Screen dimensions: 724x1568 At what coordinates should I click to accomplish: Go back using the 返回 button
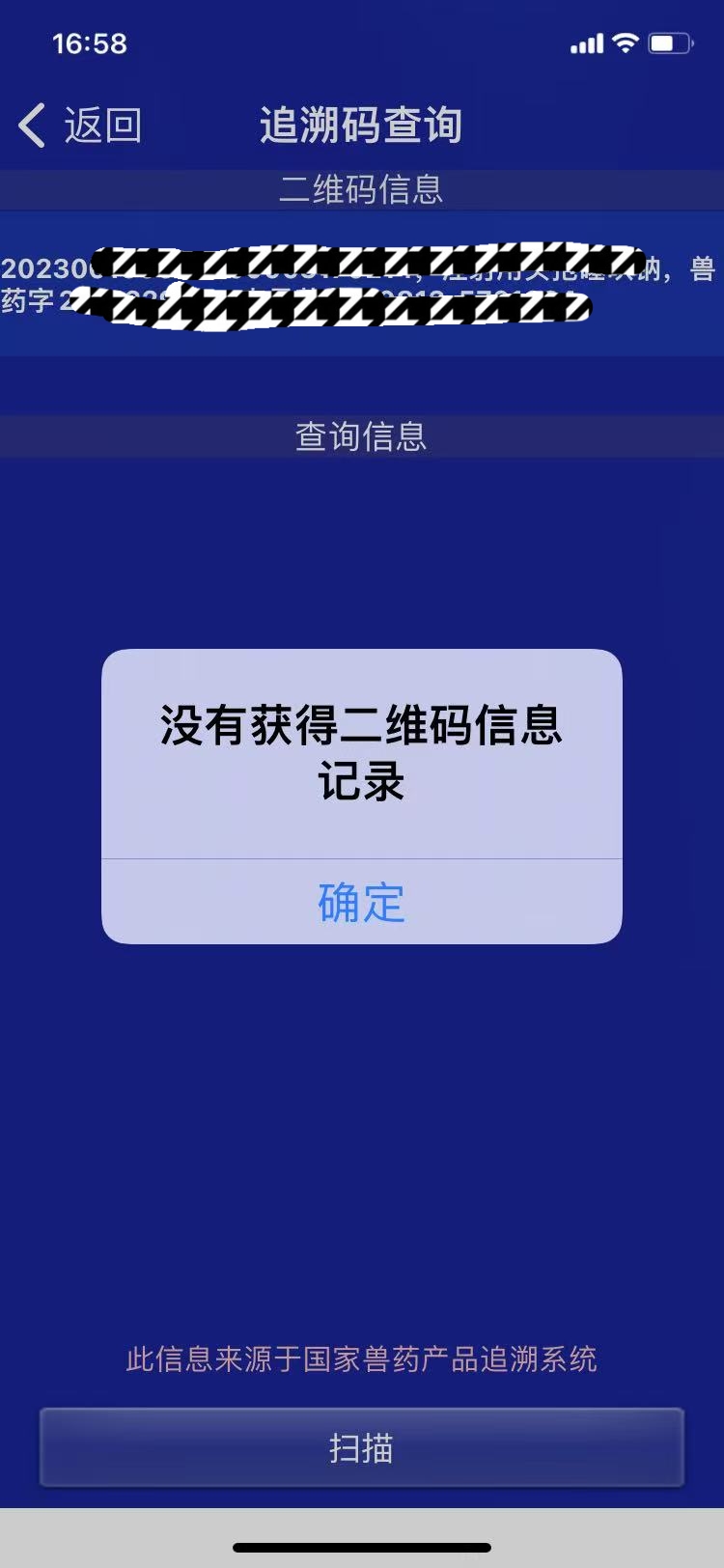(81, 126)
